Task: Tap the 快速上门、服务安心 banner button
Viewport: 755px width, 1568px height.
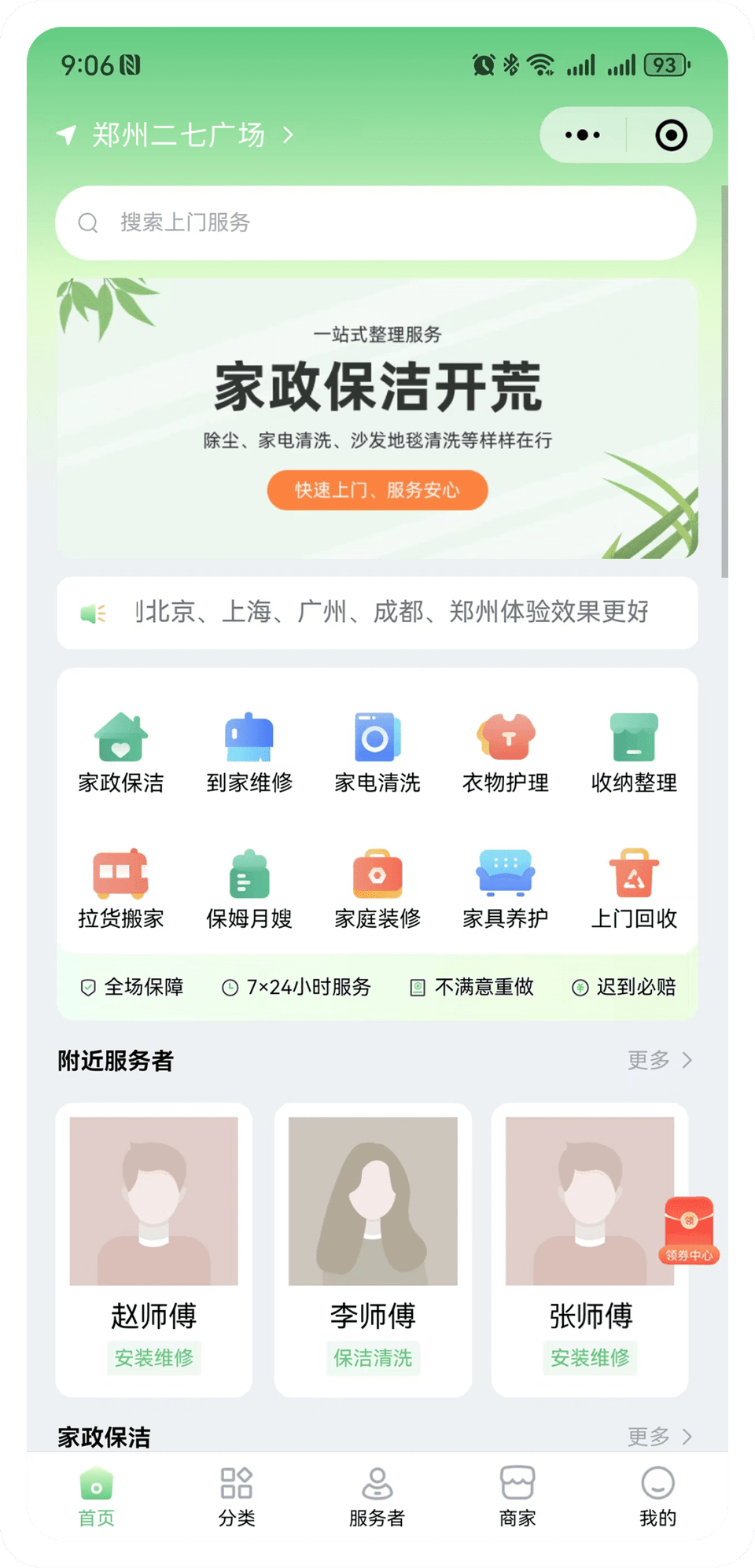Action: point(377,490)
